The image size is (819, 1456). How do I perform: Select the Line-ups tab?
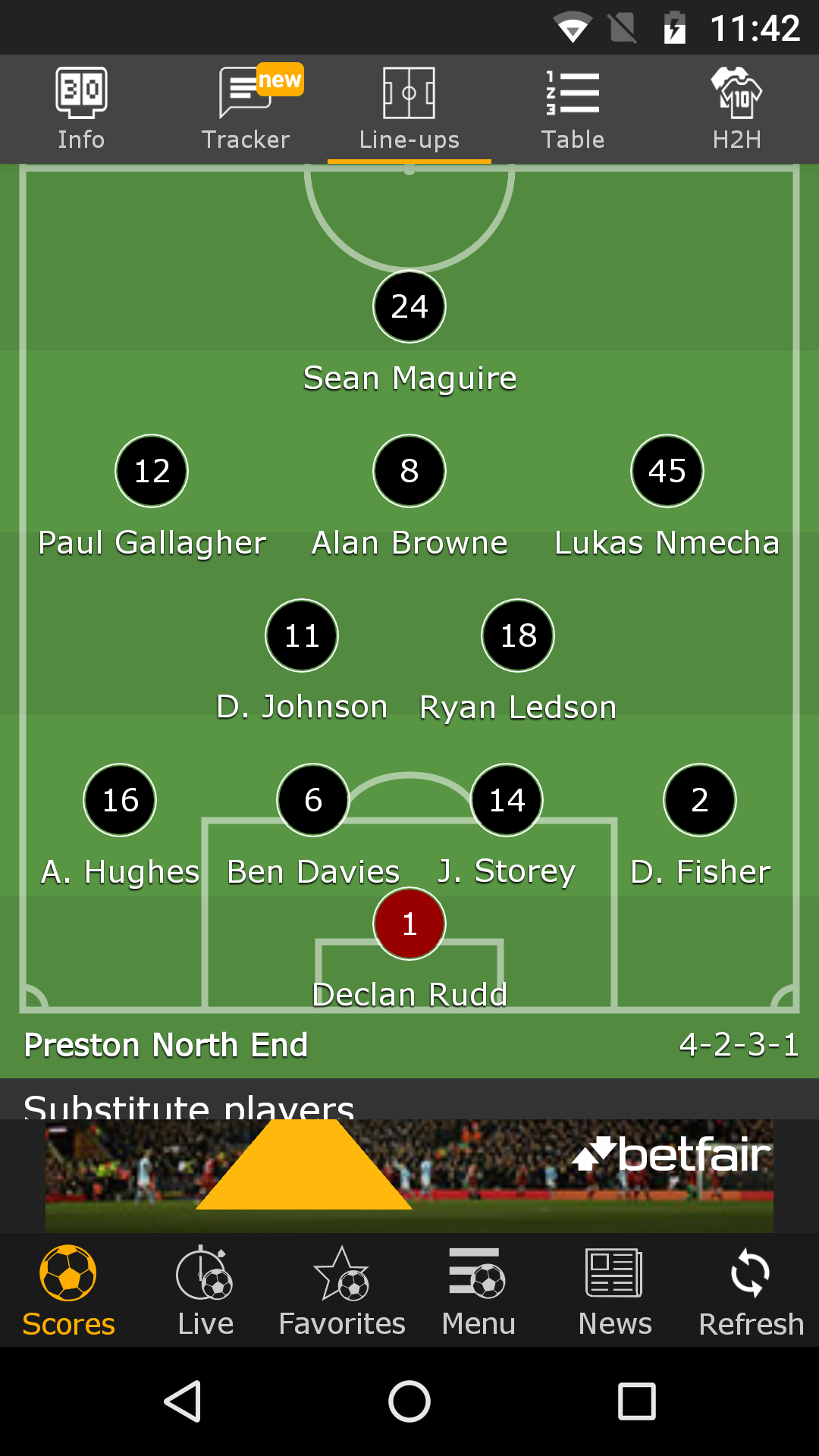pos(409,109)
